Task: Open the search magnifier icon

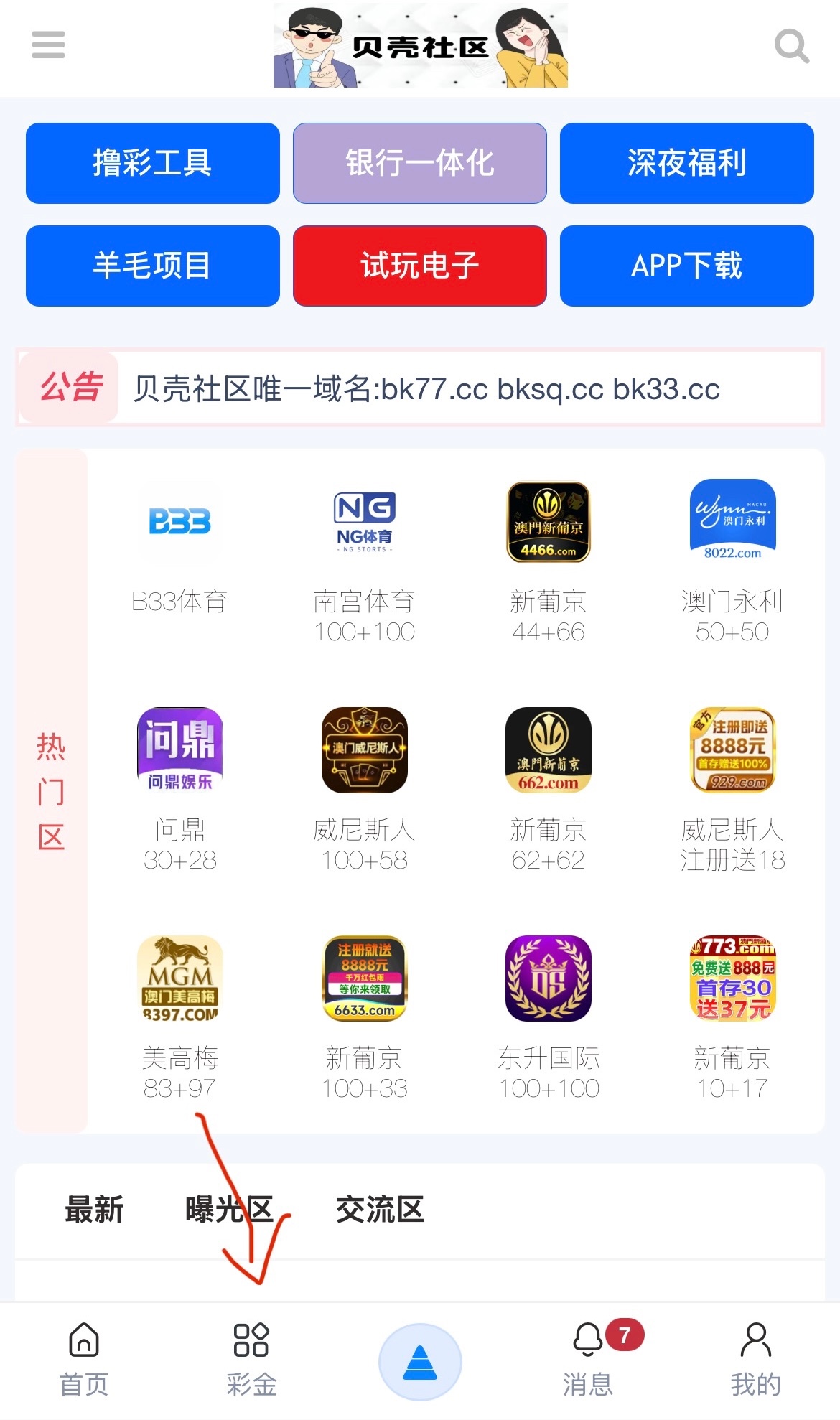Action: pos(791,47)
